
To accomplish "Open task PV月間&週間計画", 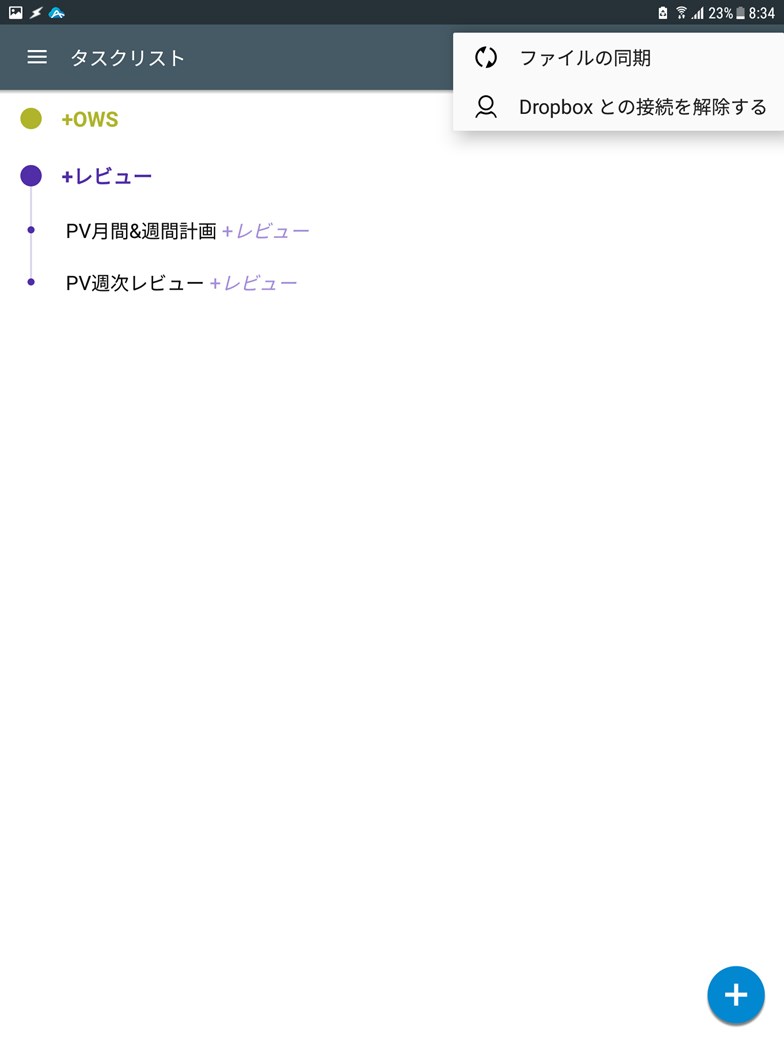I will [x=141, y=231].
